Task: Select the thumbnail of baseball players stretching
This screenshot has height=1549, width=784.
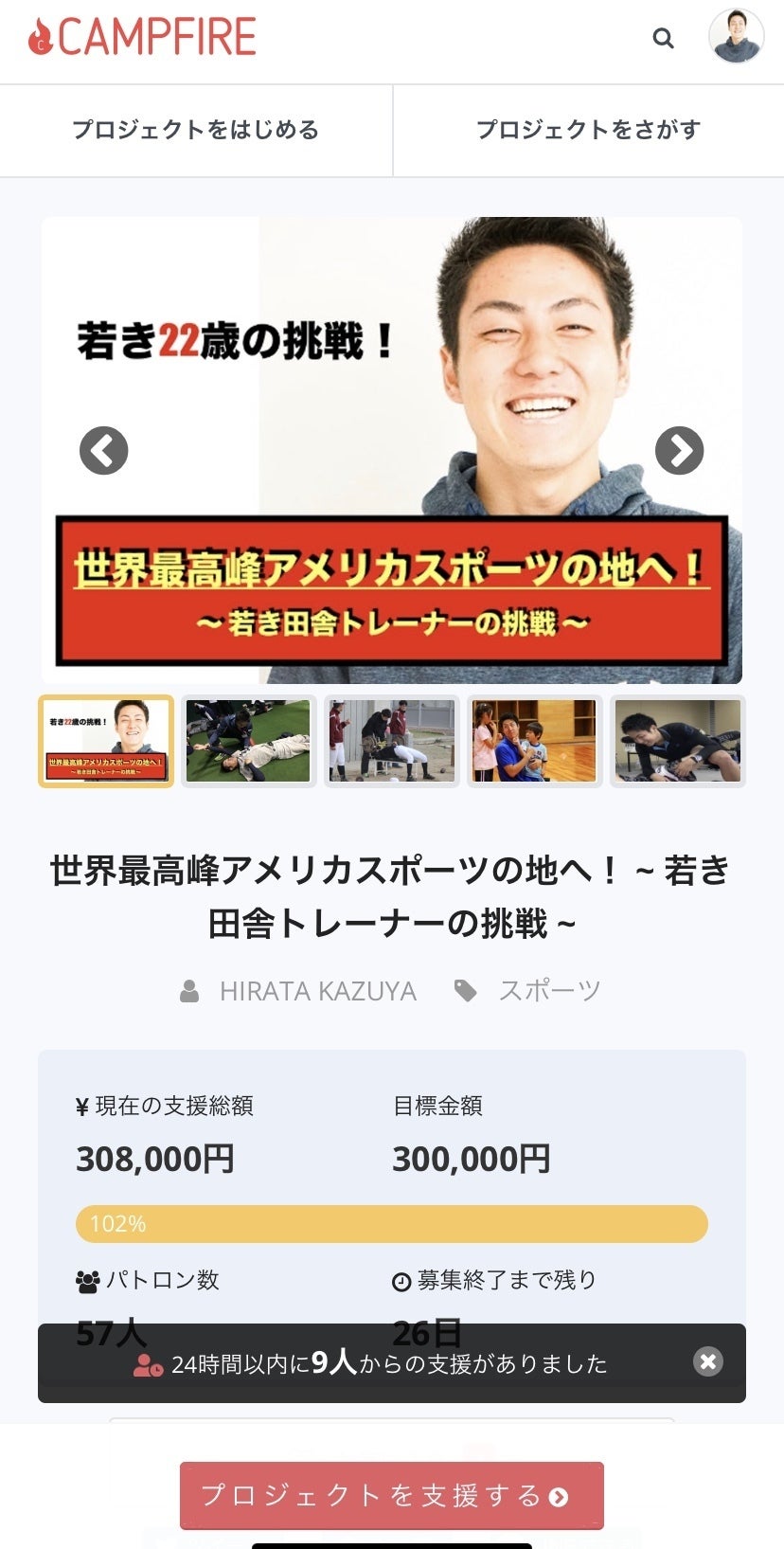Action: click(391, 741)
